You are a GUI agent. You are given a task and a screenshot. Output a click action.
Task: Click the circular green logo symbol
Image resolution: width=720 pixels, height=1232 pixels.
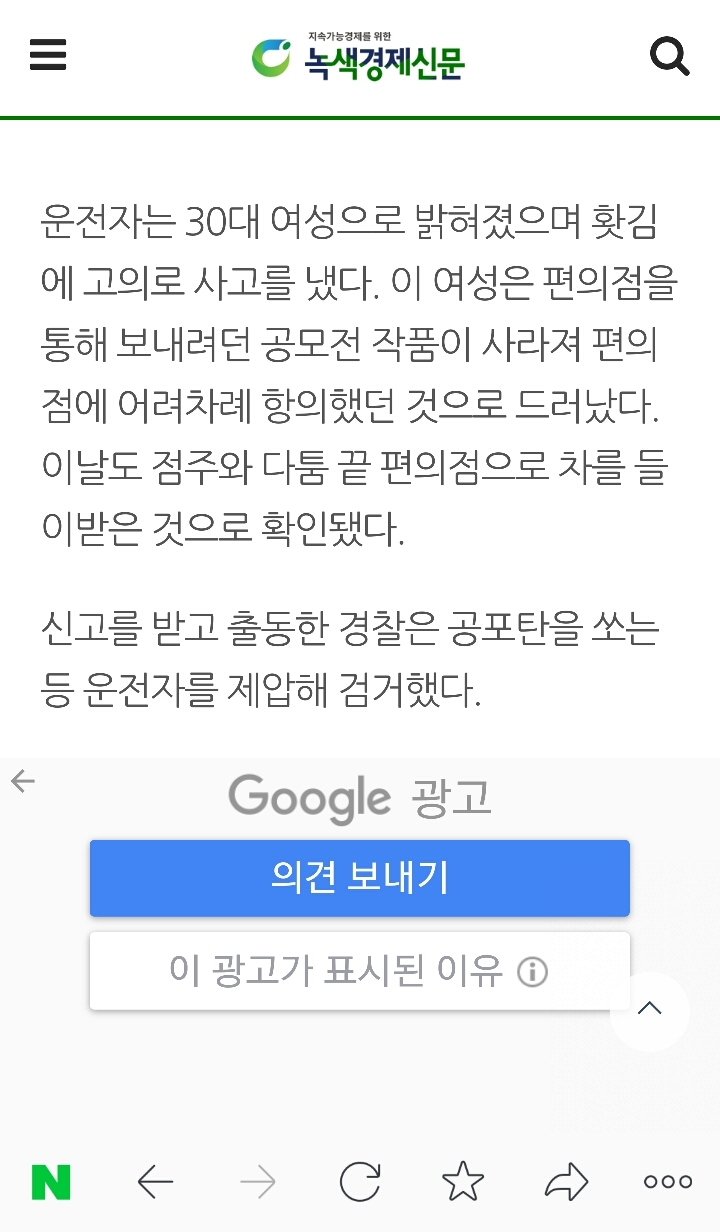pyautogui.click(x=272, y=56)
